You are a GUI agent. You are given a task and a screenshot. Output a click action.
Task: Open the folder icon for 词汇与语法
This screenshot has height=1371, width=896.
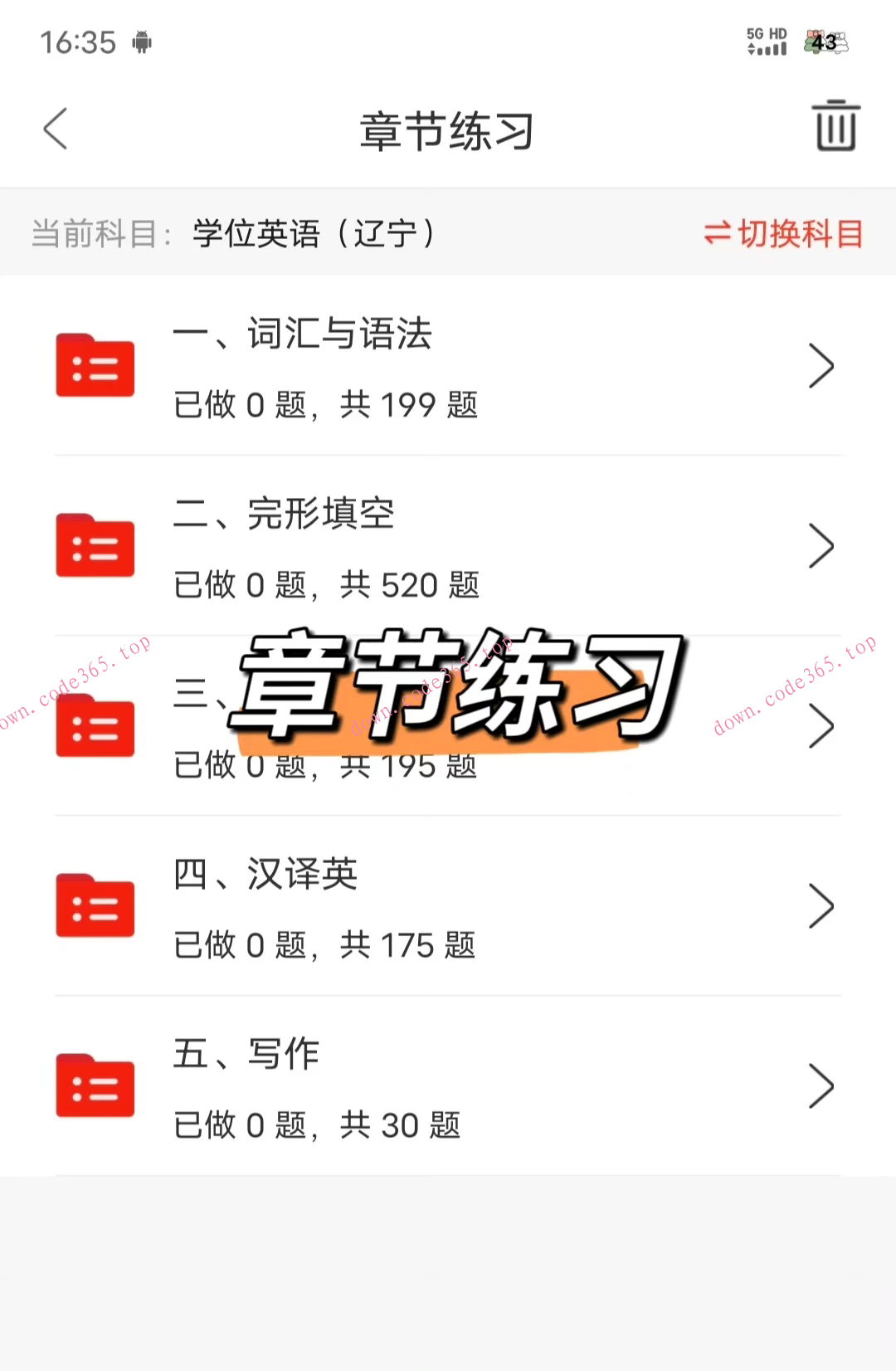point(95,365)
